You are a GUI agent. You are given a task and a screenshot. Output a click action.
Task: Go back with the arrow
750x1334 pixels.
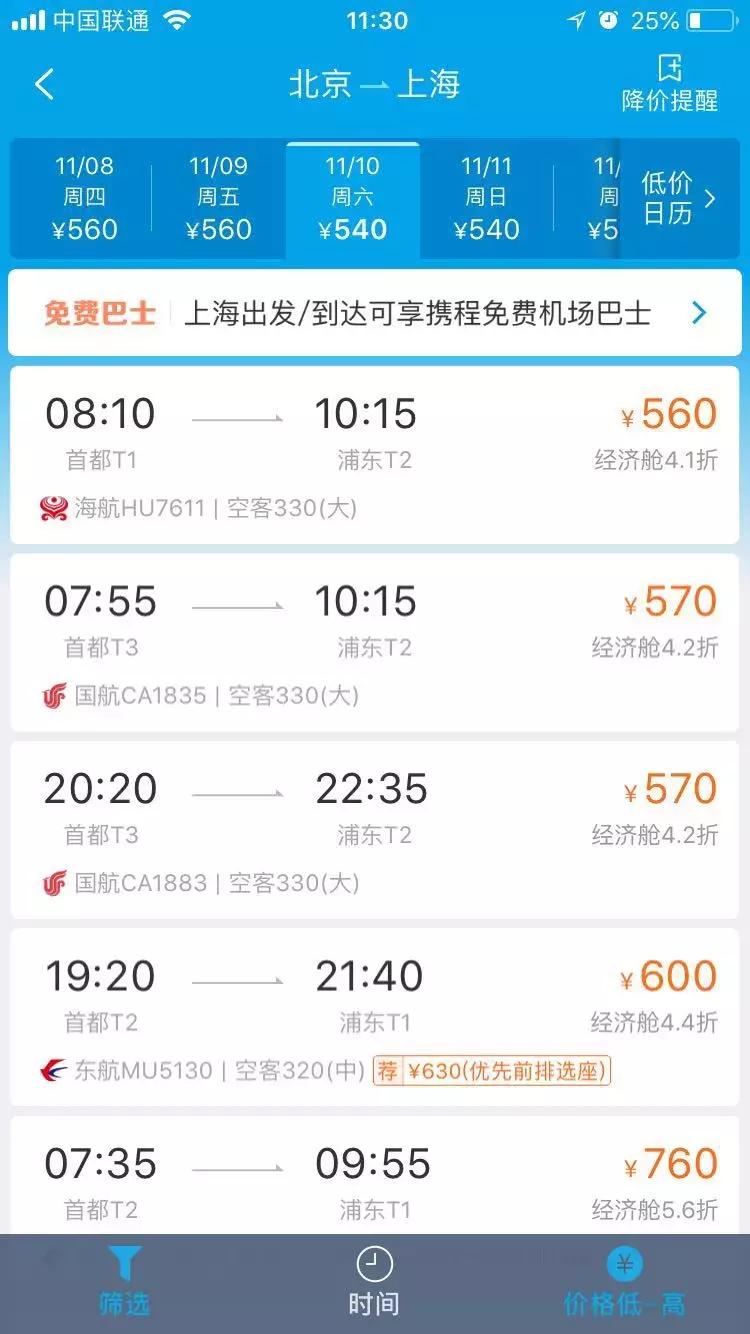click(44, 84)
